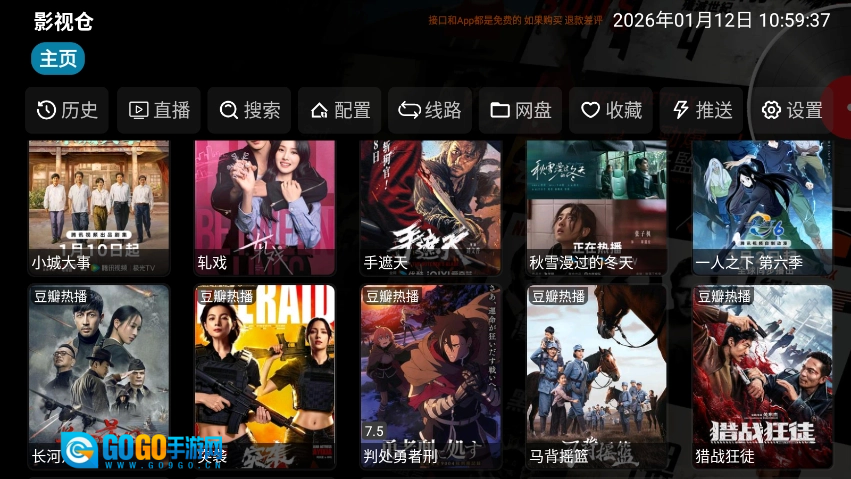Open the 马背摇篮 poster
The height and width of the screenshot is (479, 851).
click(x=596, y=378)
